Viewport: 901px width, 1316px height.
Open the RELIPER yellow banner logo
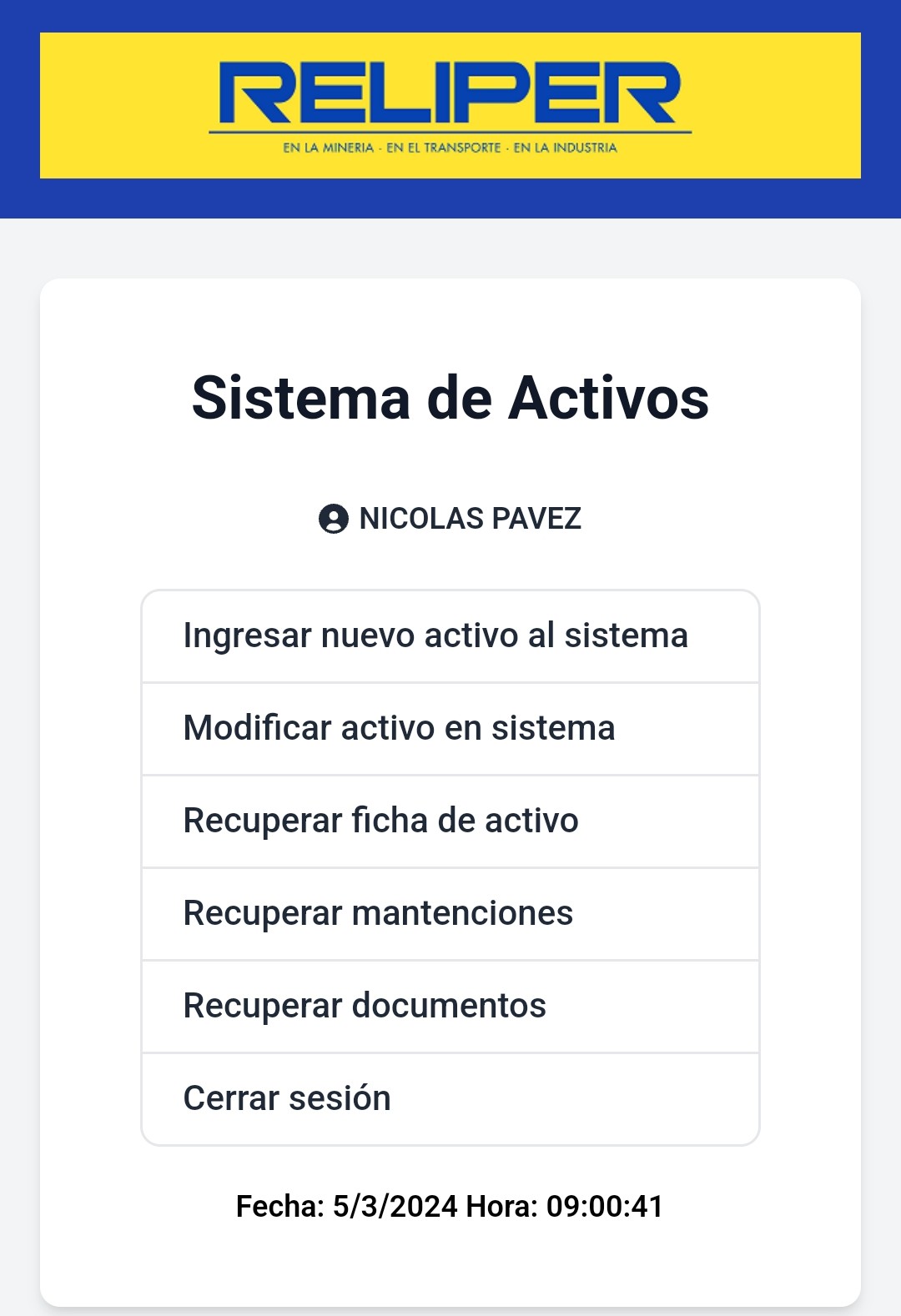(x=450, y=104)
